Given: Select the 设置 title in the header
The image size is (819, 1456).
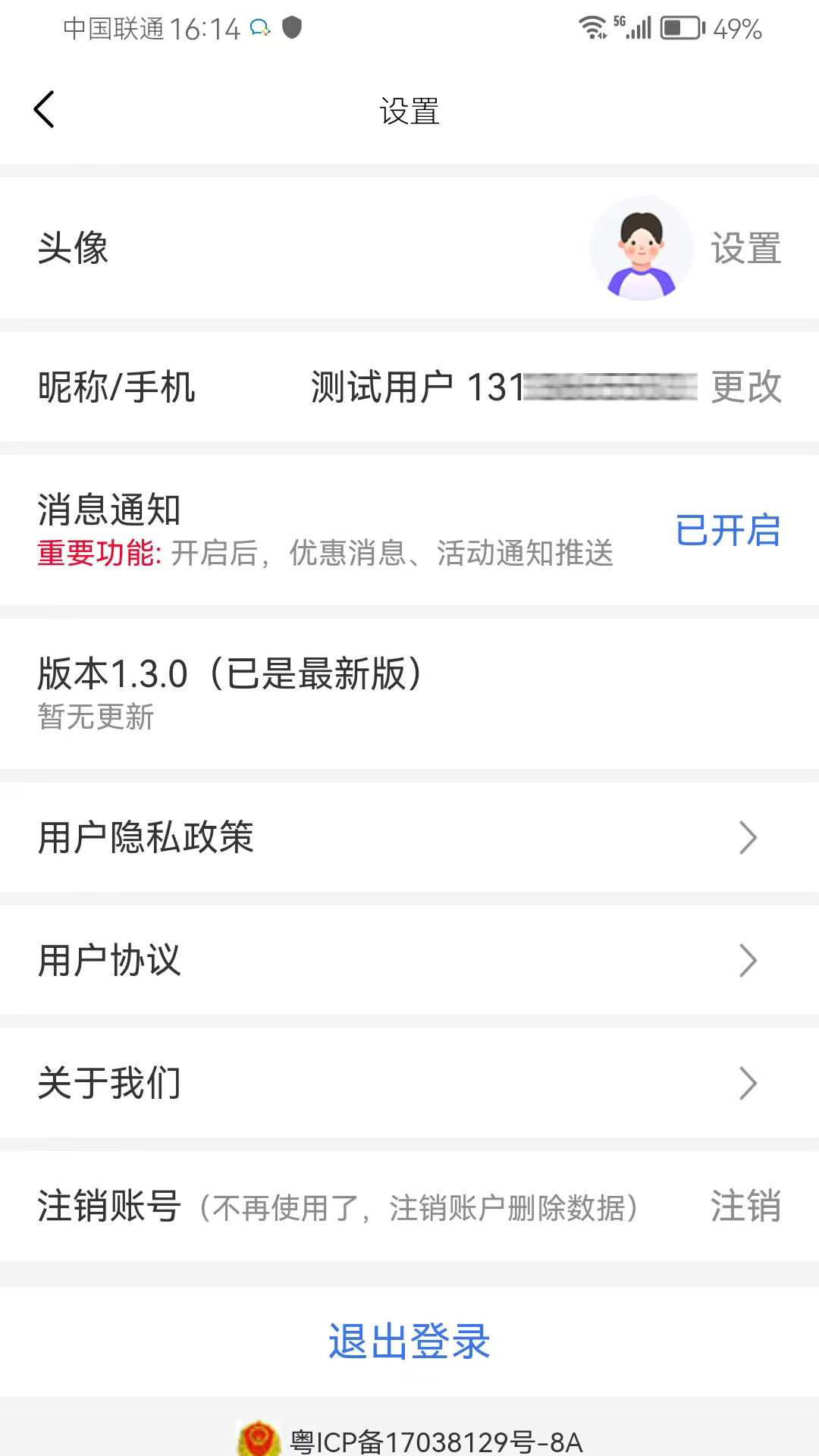Looking at the screenshot, I should 409,110.
